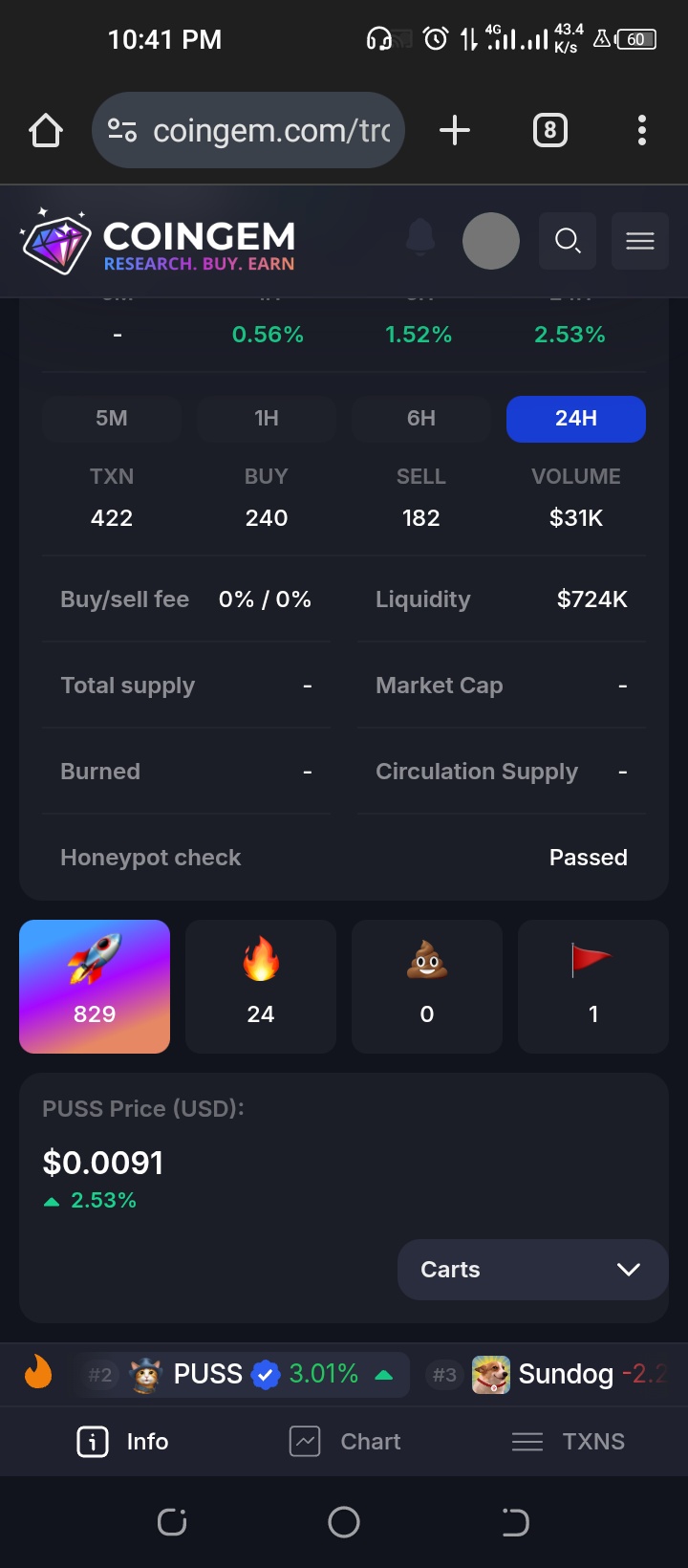This screenshot has height=1568, width=688.
Task: Open a new browser tab
Action: [x=455, y=130]
